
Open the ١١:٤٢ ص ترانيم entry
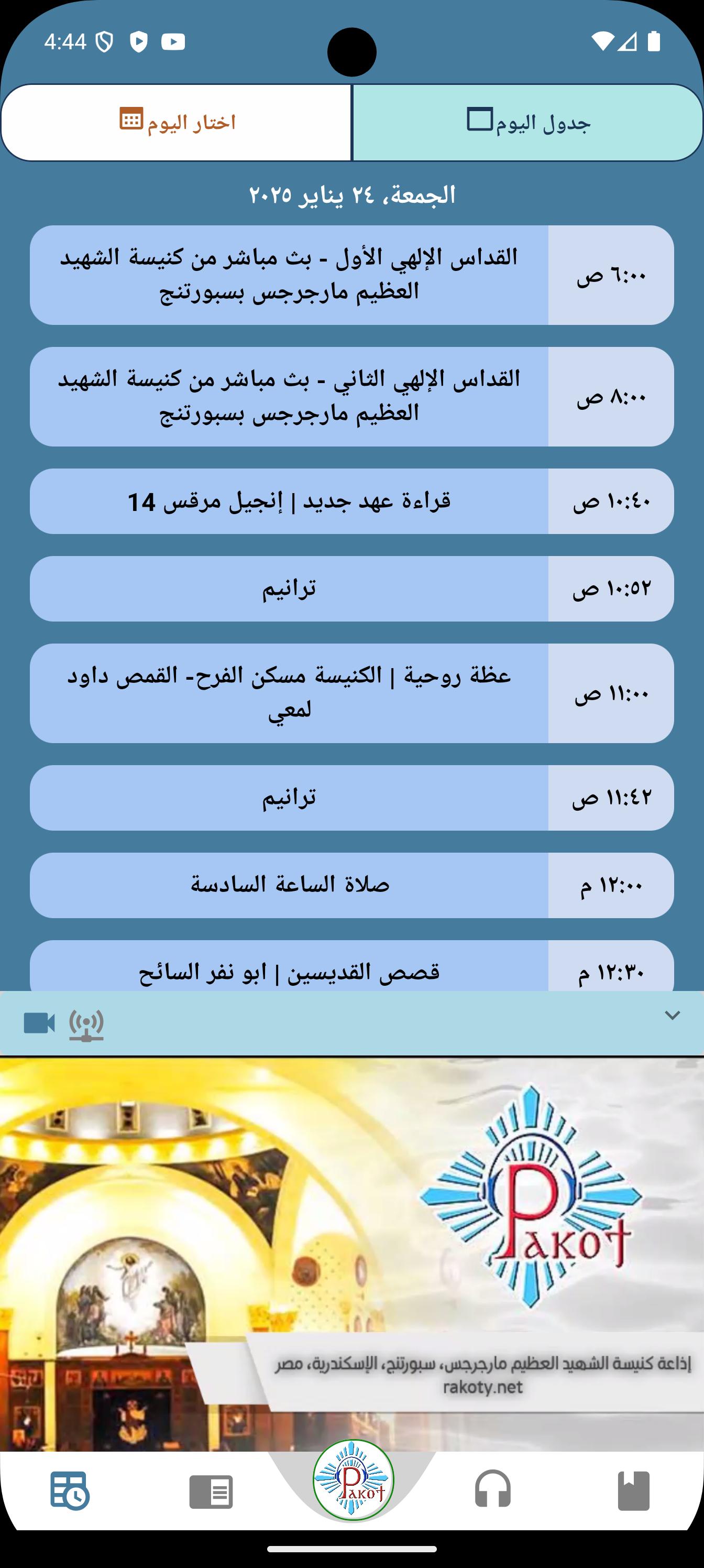351,798
